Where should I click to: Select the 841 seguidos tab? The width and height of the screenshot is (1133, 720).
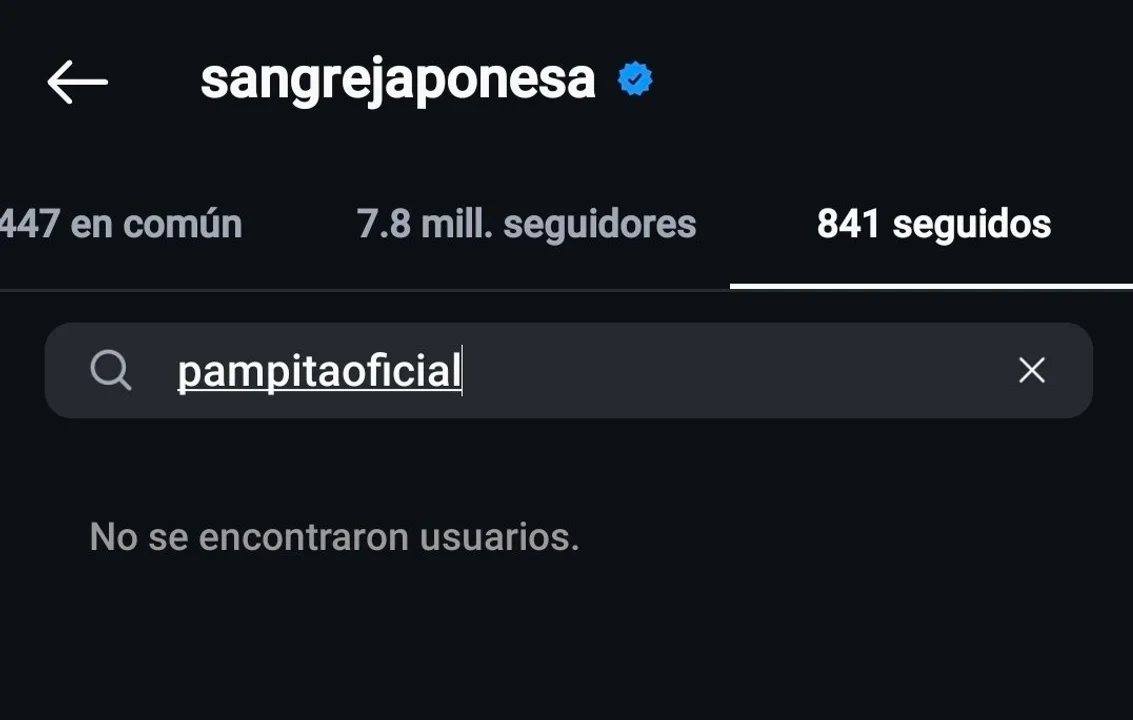933,224
